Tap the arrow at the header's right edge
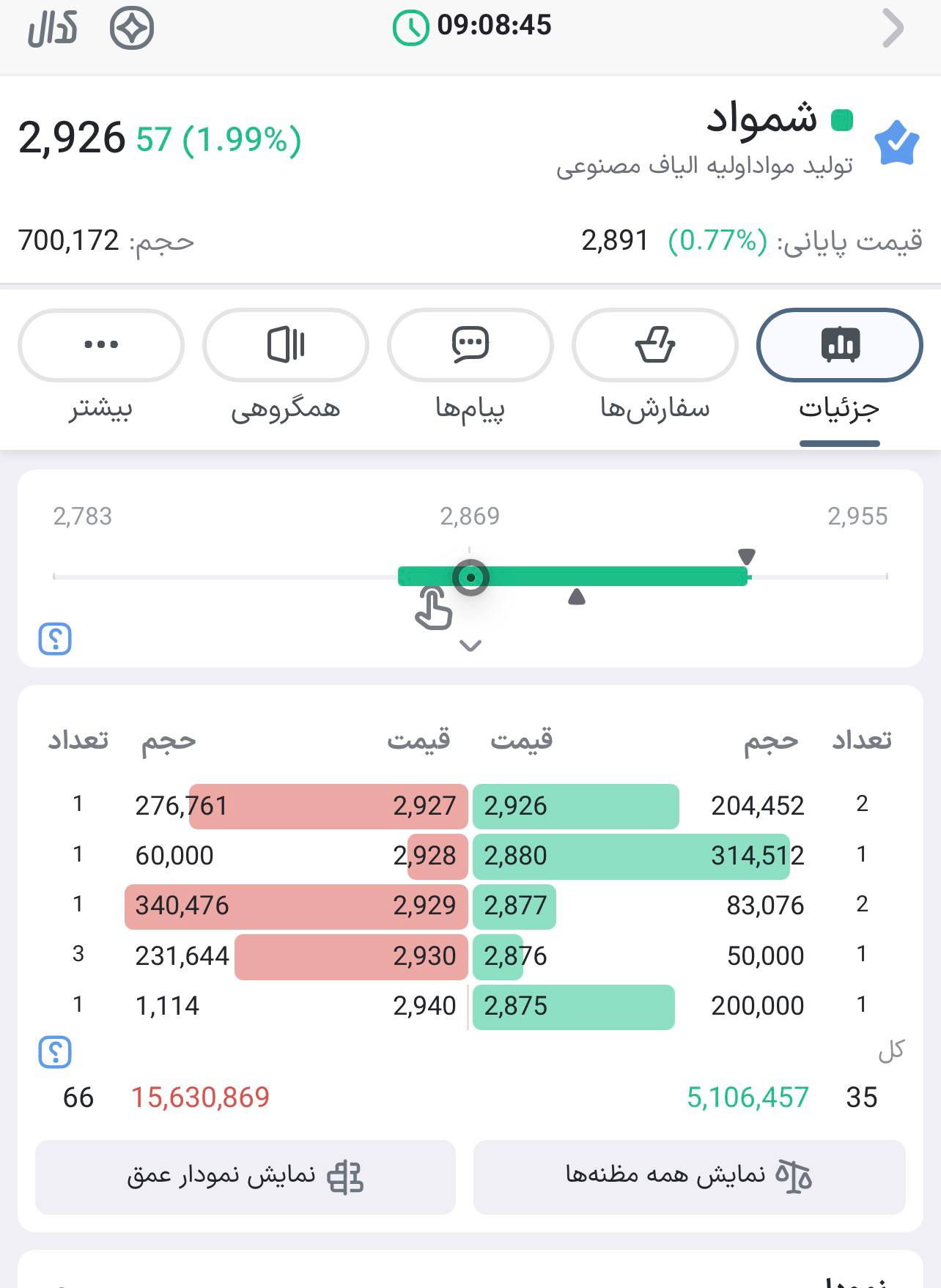This screenshot has width=941, height=1288. click(x=893, y=29)
